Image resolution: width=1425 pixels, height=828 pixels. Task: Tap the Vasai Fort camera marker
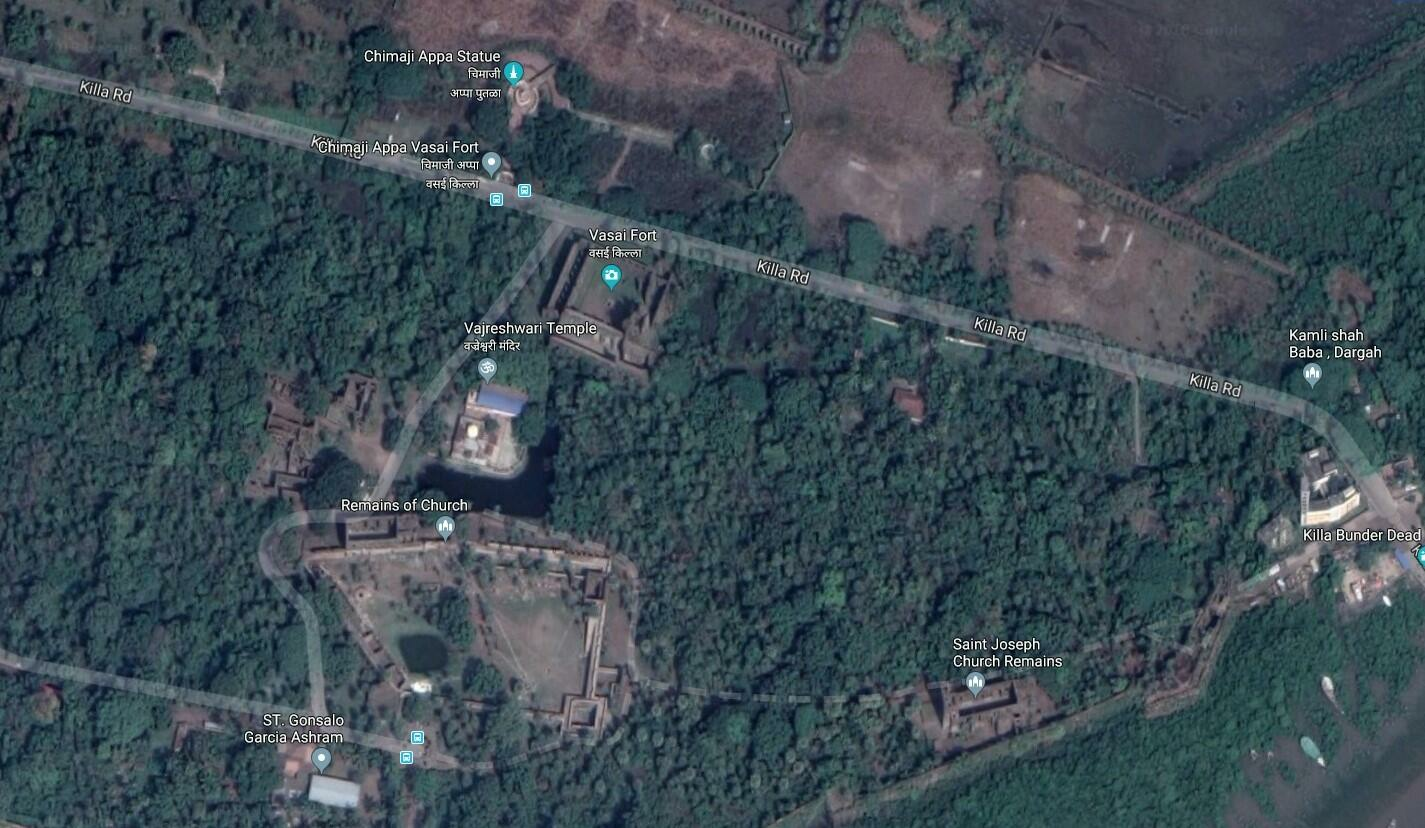coord(611,275)
